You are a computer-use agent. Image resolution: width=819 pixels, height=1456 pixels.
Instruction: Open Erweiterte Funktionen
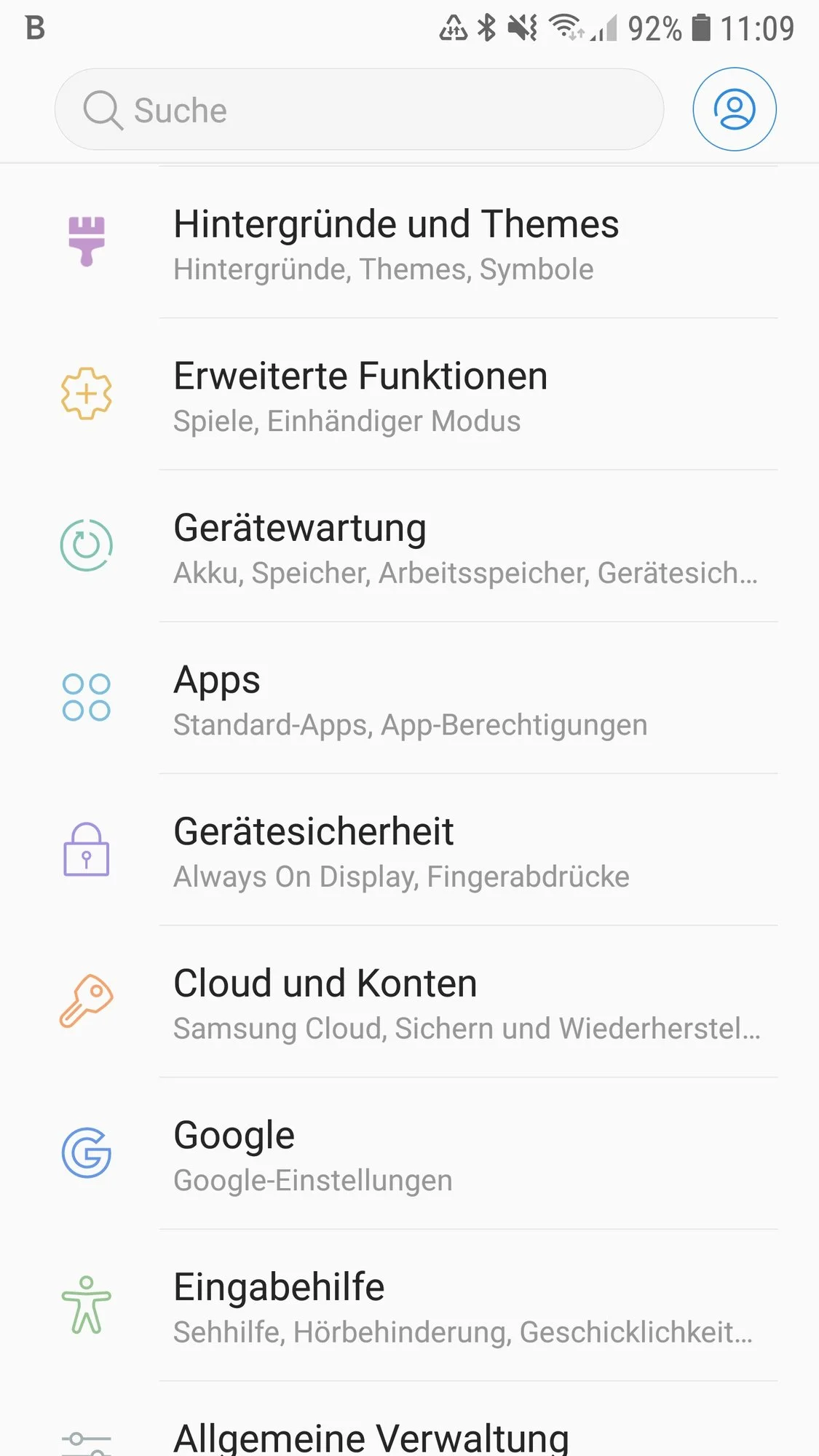pyautogui.click(x=409, y=395)
